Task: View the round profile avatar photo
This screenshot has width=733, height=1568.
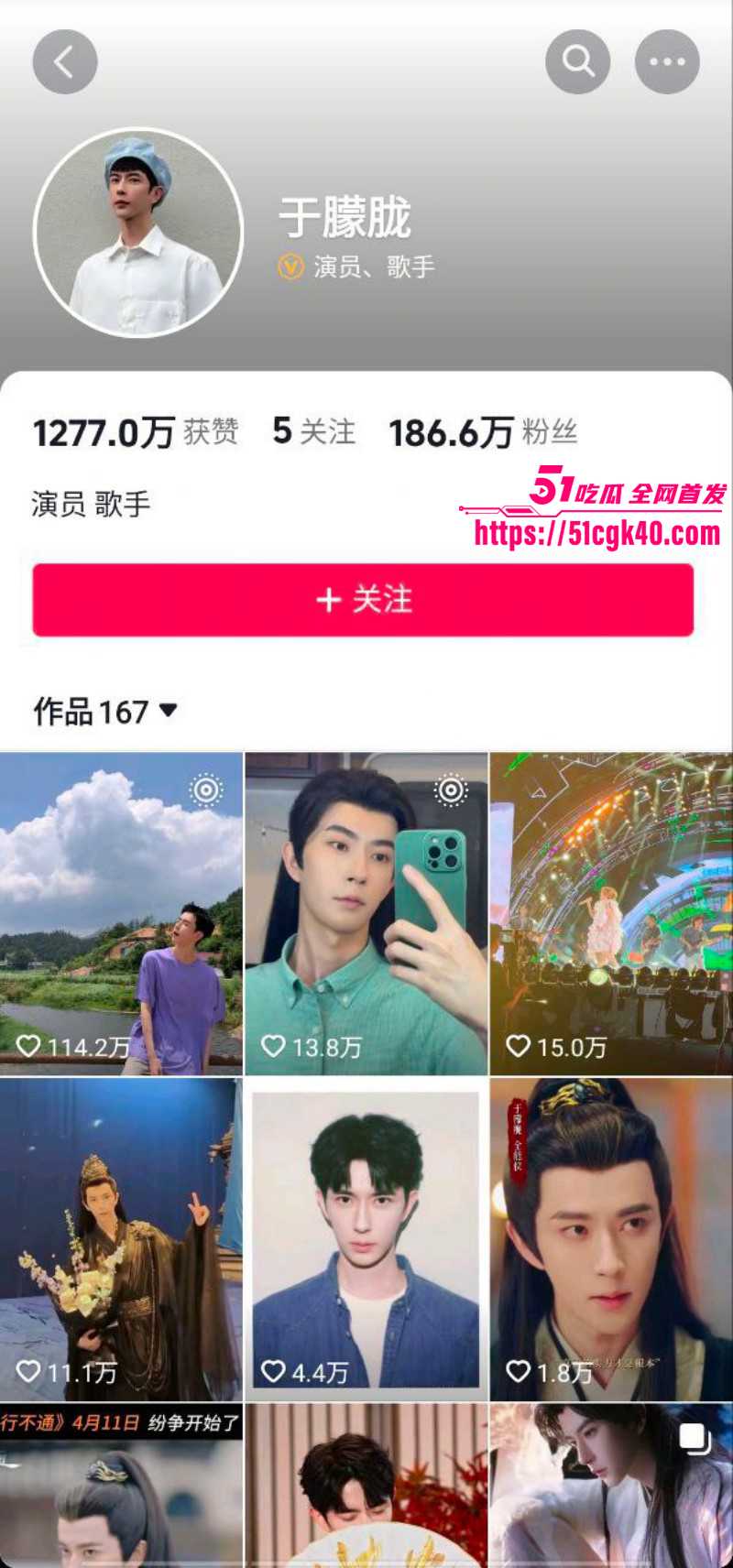Action: click(x=138, y=233)
